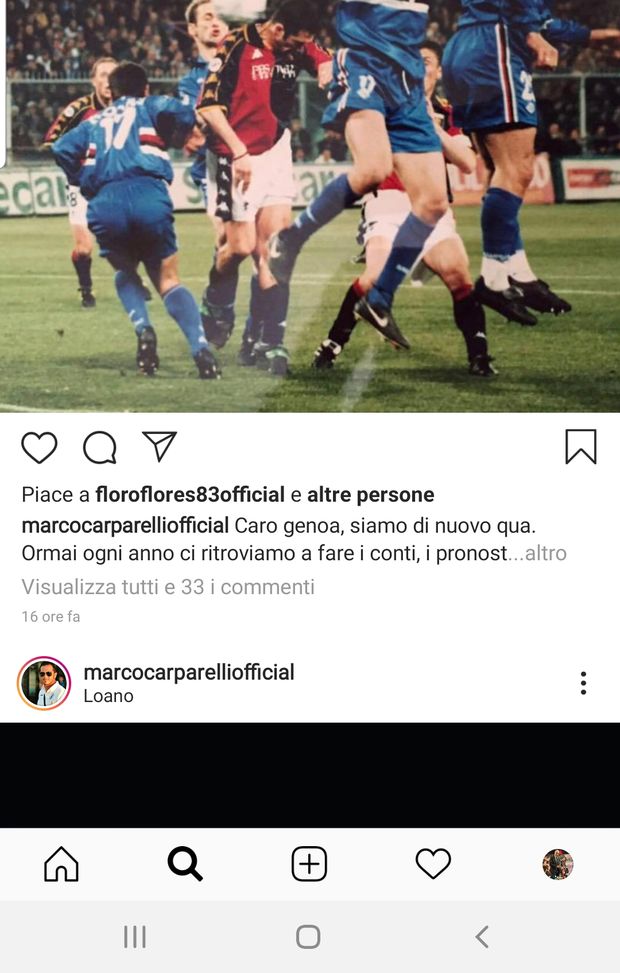Go back with the system back button

pos(482,937)
